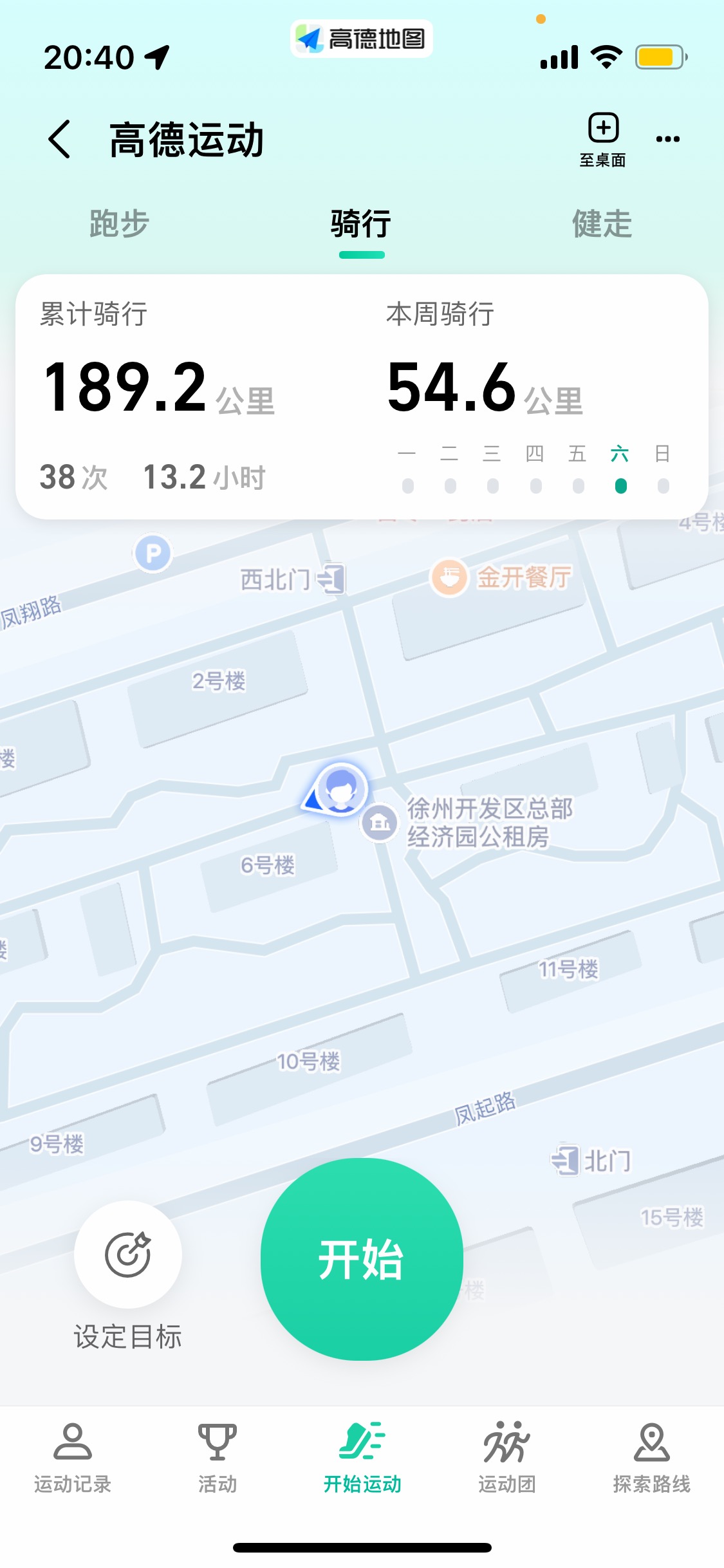The image size is (724, 1568).
Task: Select the 开始运动 bottom tab
Action: coord(362,1457)
